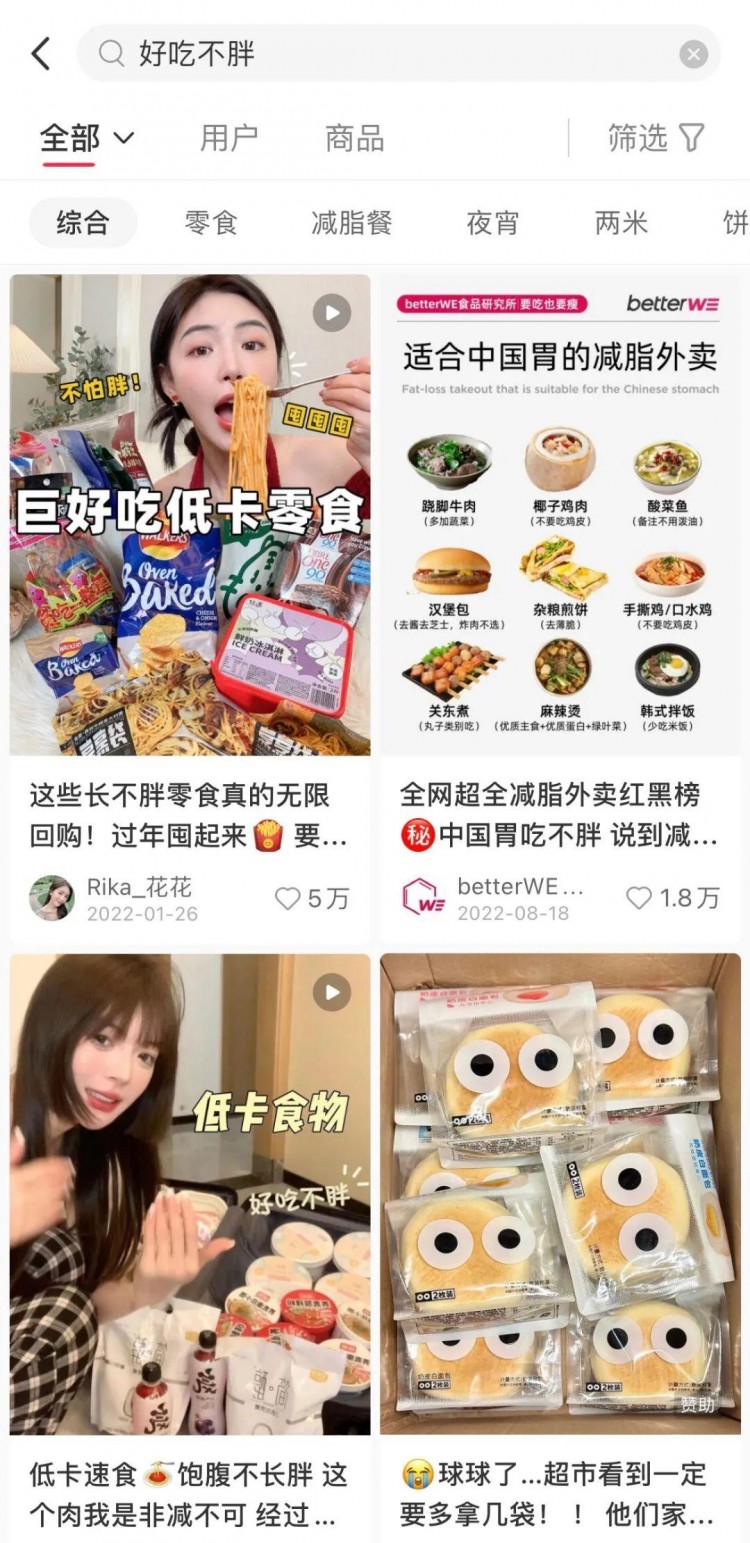
Task: Expand the 全部 filter dropdown
Action: pyautogui.click(x=85, y=139)
